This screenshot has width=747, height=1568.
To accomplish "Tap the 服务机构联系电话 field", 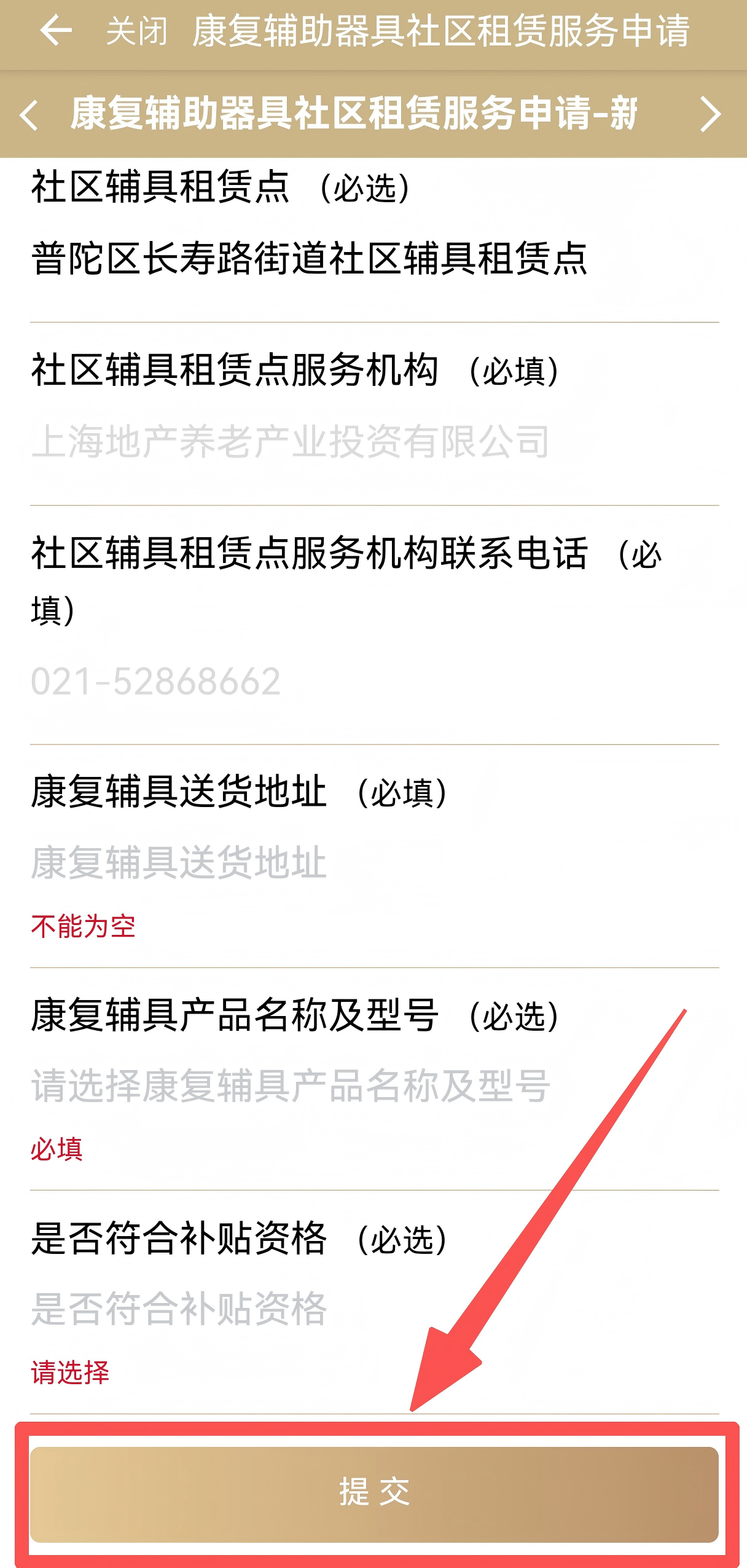I will coord(157,681).
